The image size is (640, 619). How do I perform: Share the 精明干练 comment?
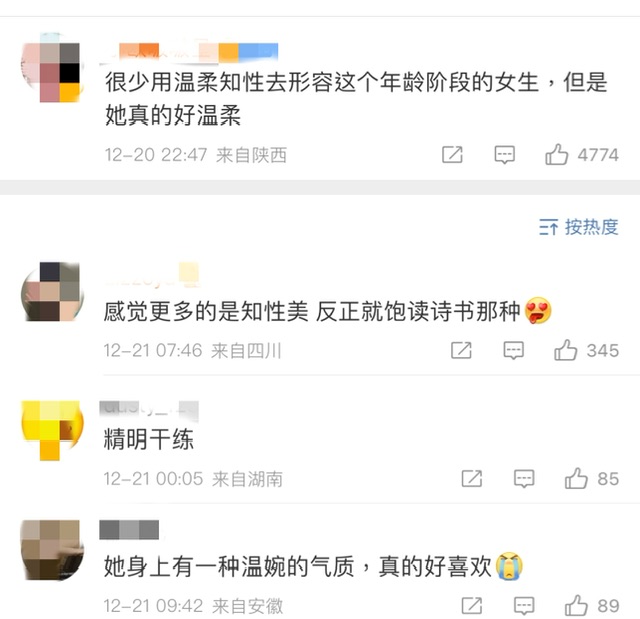pos(472,479)
